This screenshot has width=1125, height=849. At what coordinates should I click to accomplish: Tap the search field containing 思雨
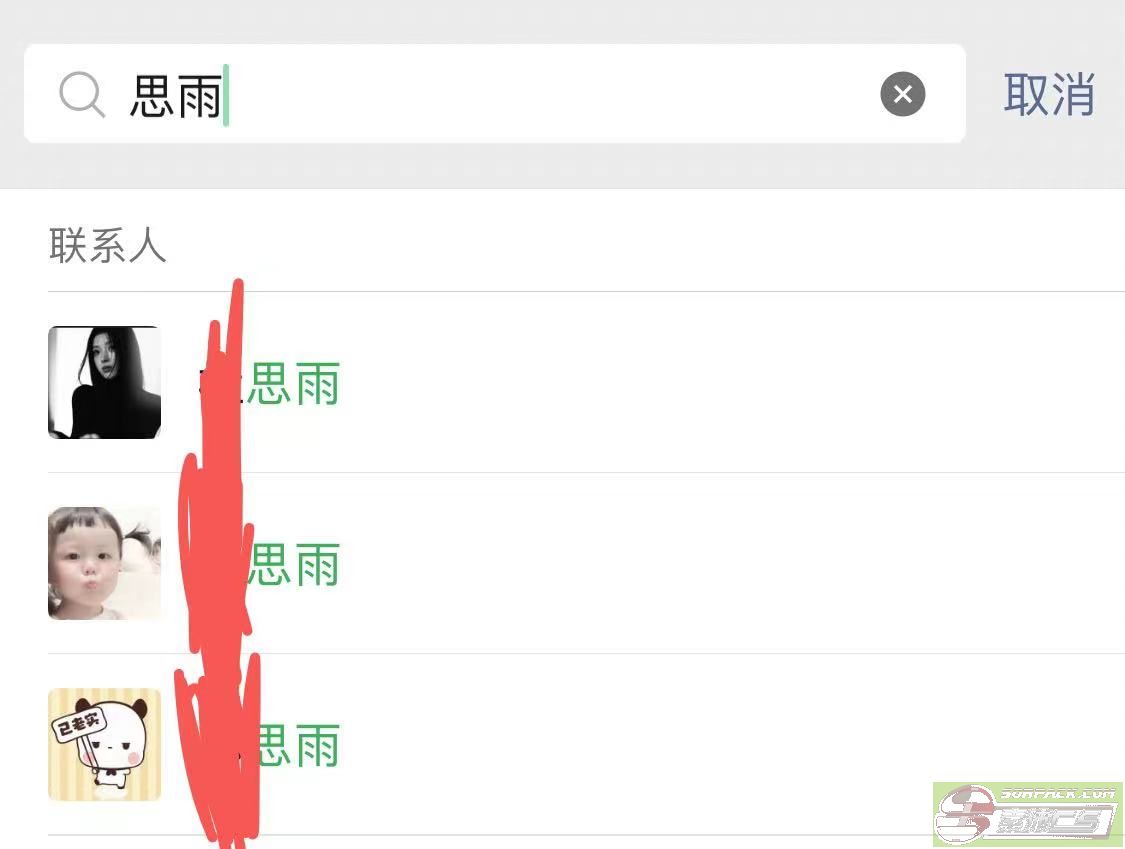click(x=500, y=95)
